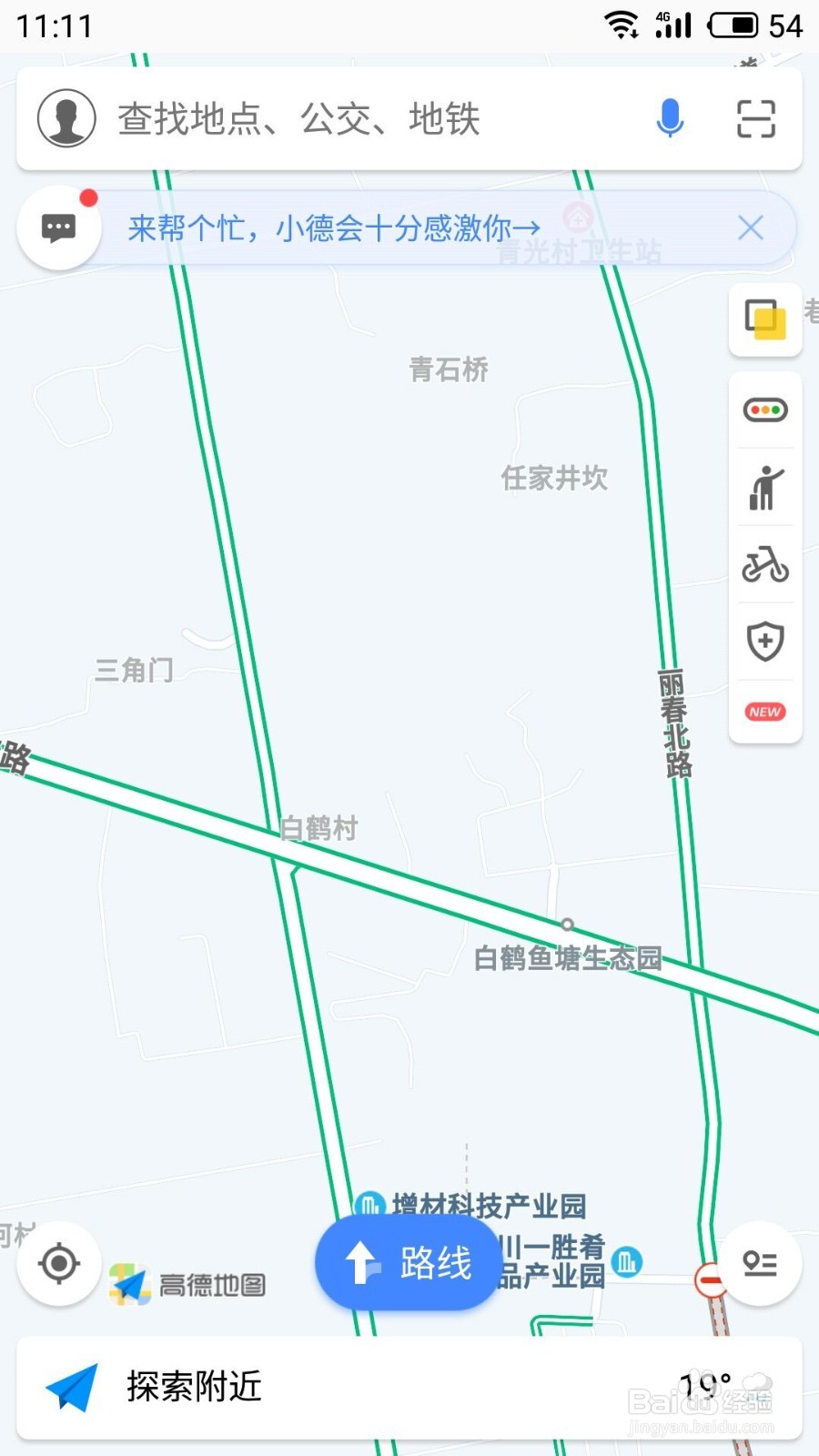Open the travel assistant person icon

[x=764, y=486]
